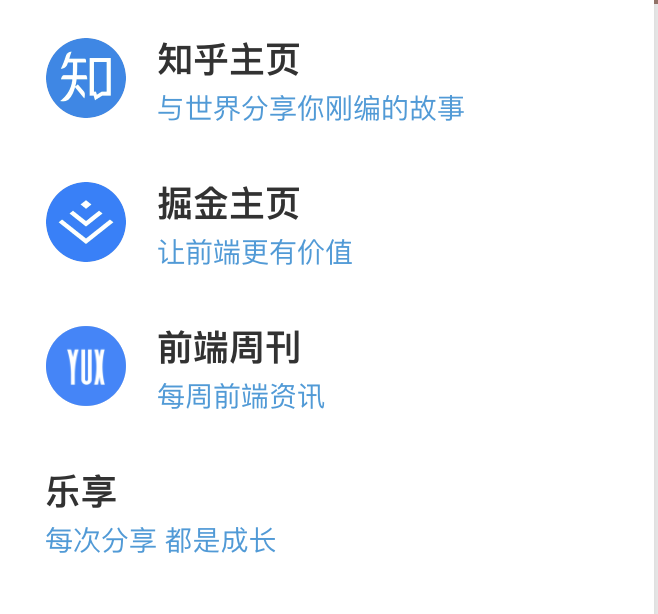The height and width of the screenshot is (614, 658).
Task: Open the 知乎主页 link row
Action: coord(229,62)
